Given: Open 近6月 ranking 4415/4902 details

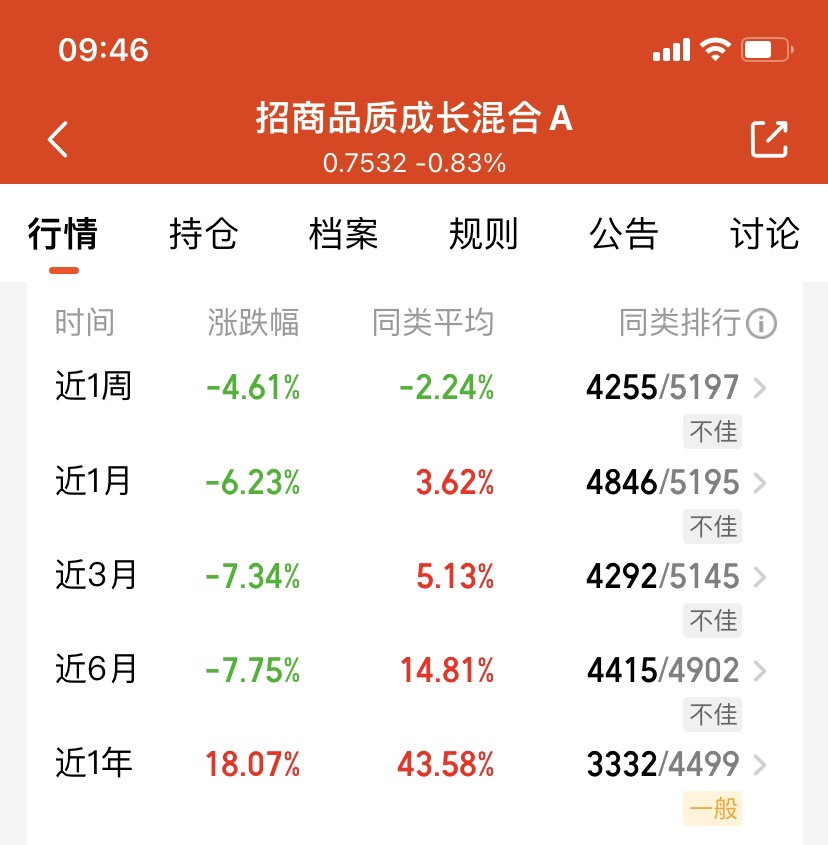Looking at the screenshot, I should tap(676, 670).
